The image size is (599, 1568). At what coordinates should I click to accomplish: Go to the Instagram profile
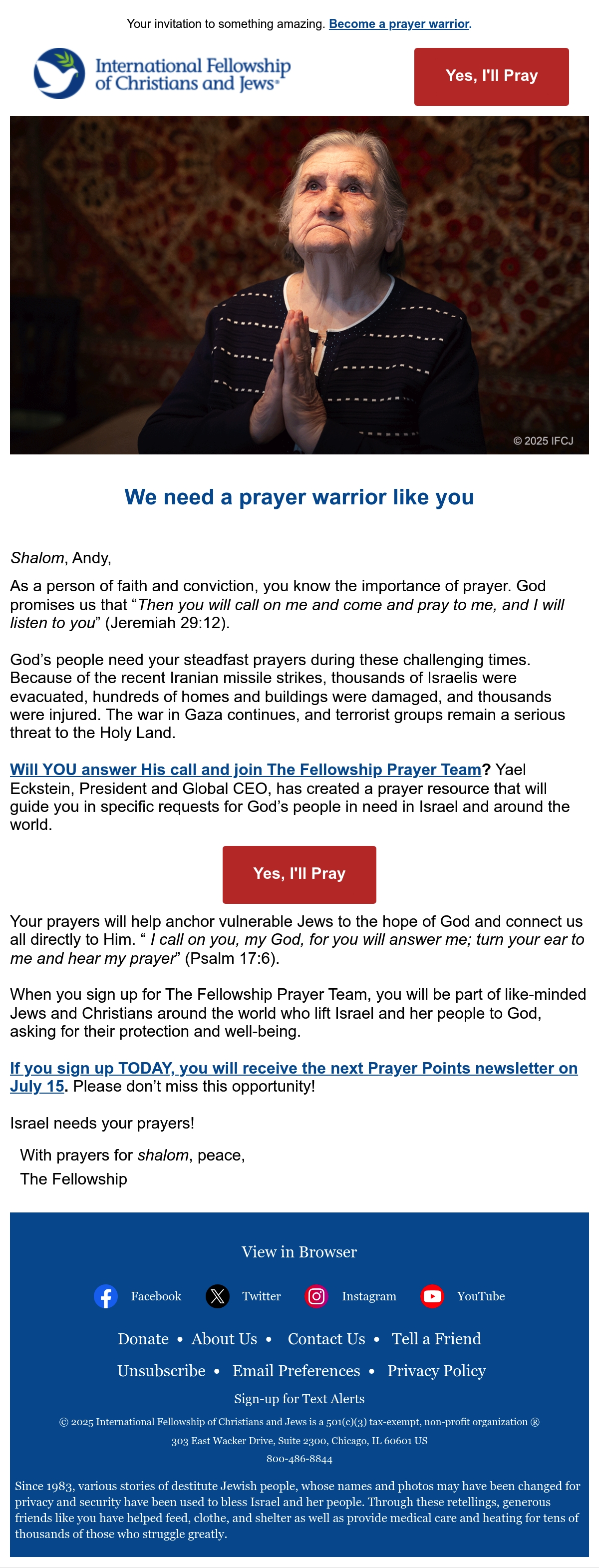coord(350,1296)
